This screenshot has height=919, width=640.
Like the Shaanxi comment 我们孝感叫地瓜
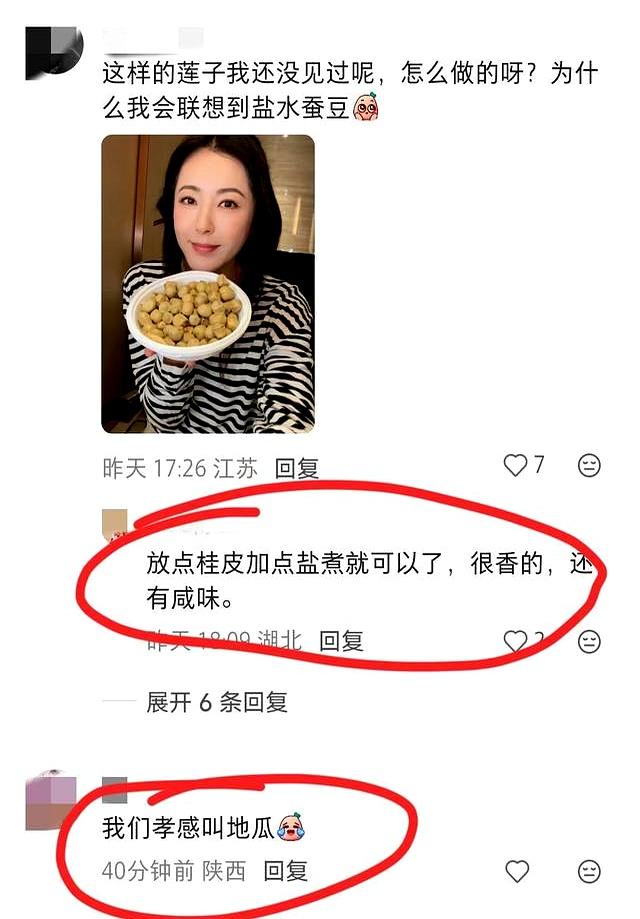pyautogui.click(x=517, y=871)
